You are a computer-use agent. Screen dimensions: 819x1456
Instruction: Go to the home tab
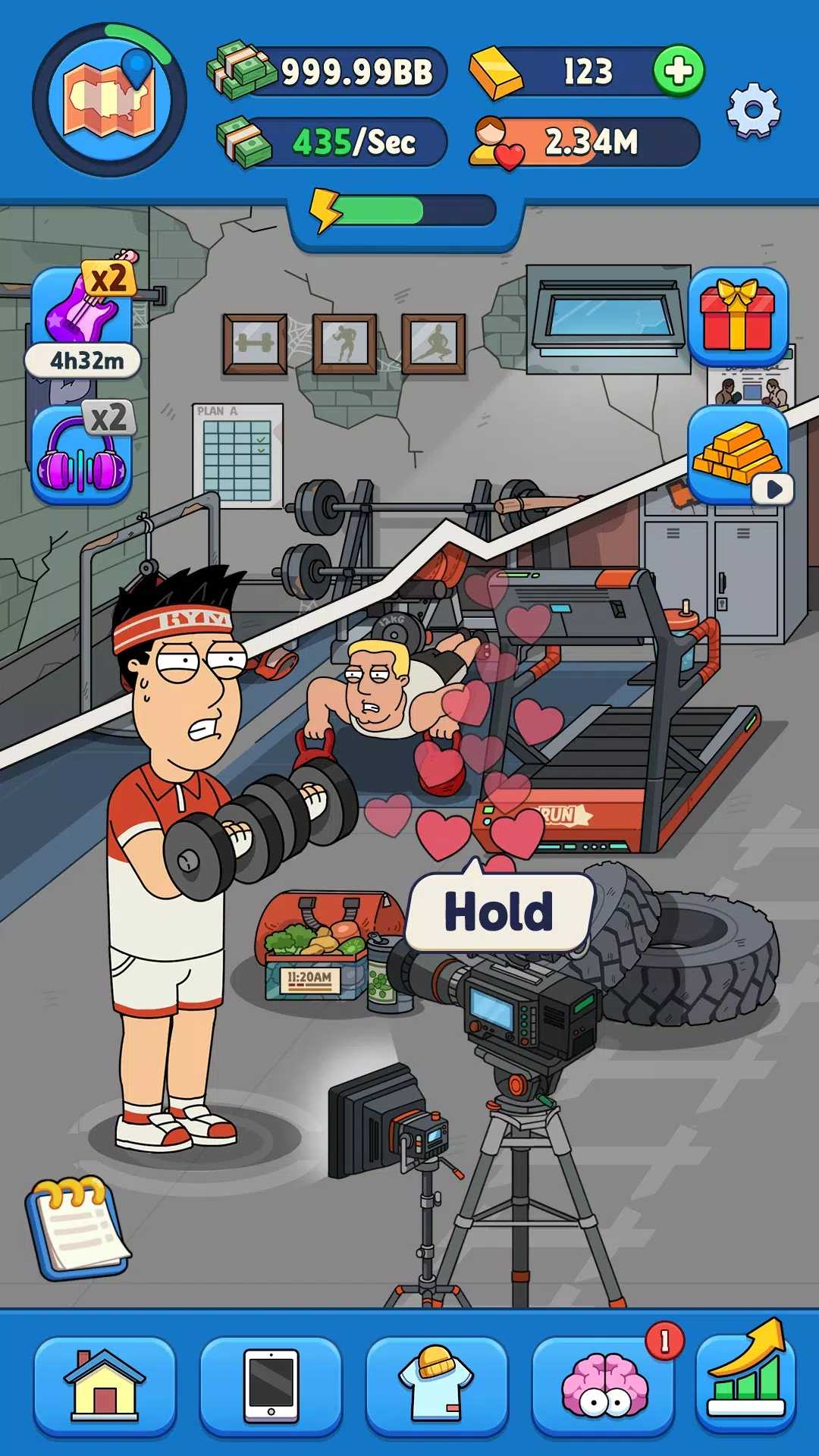point(105,1386)
